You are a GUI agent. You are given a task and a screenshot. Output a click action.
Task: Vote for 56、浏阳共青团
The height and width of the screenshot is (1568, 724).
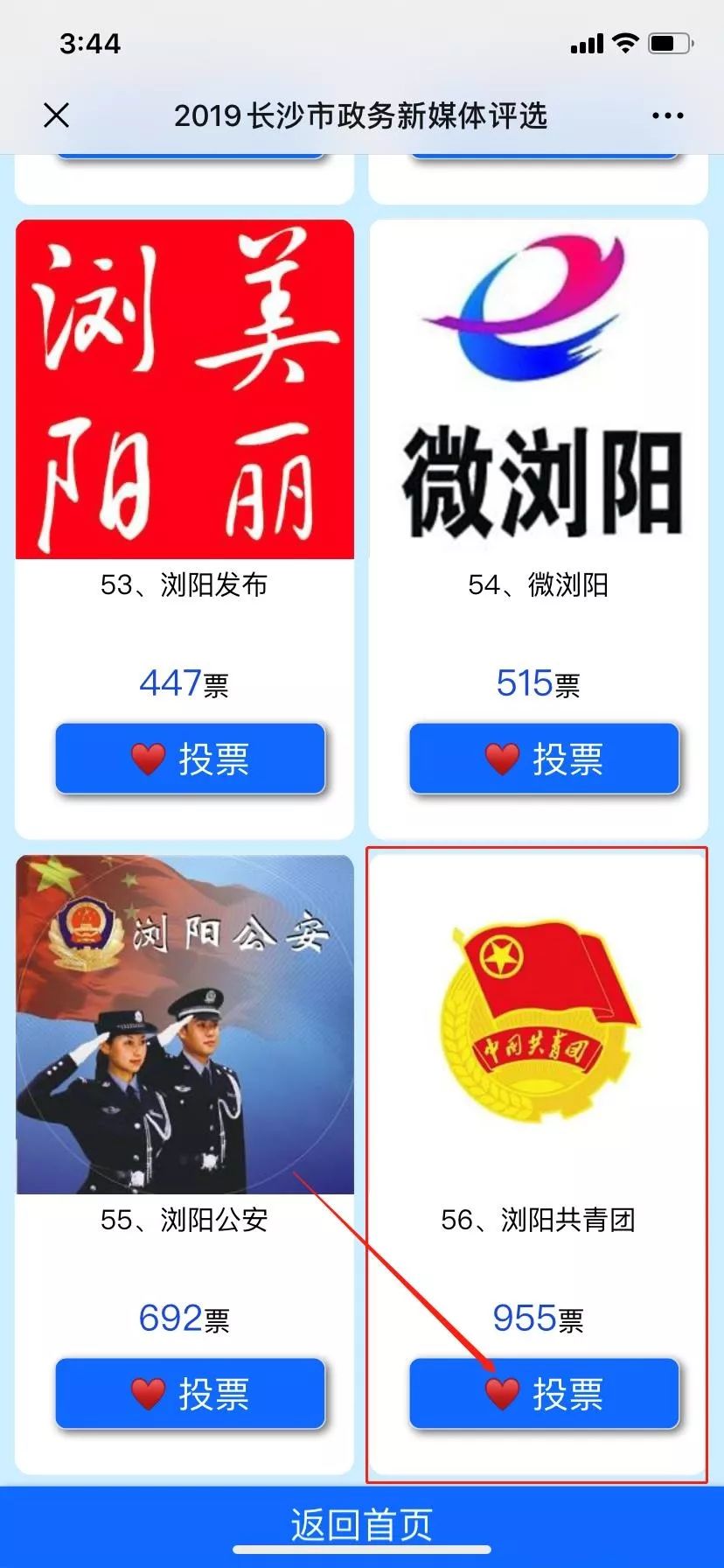pos(544,1393)
